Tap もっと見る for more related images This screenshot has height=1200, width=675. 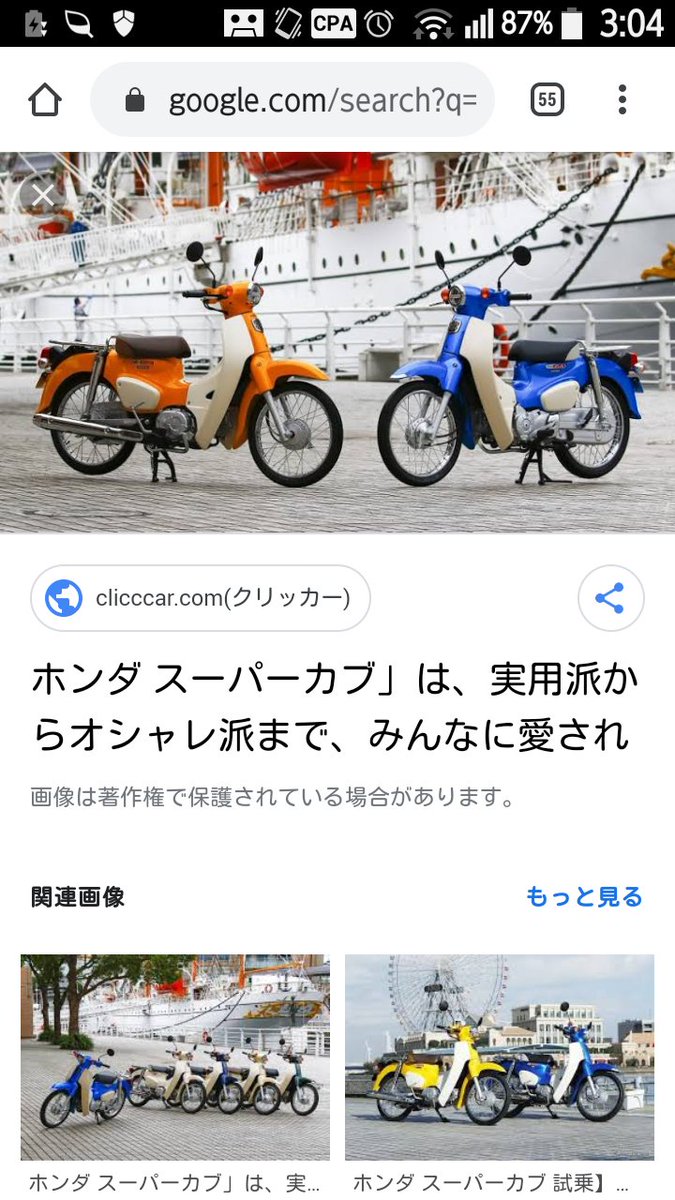(584, 896)
